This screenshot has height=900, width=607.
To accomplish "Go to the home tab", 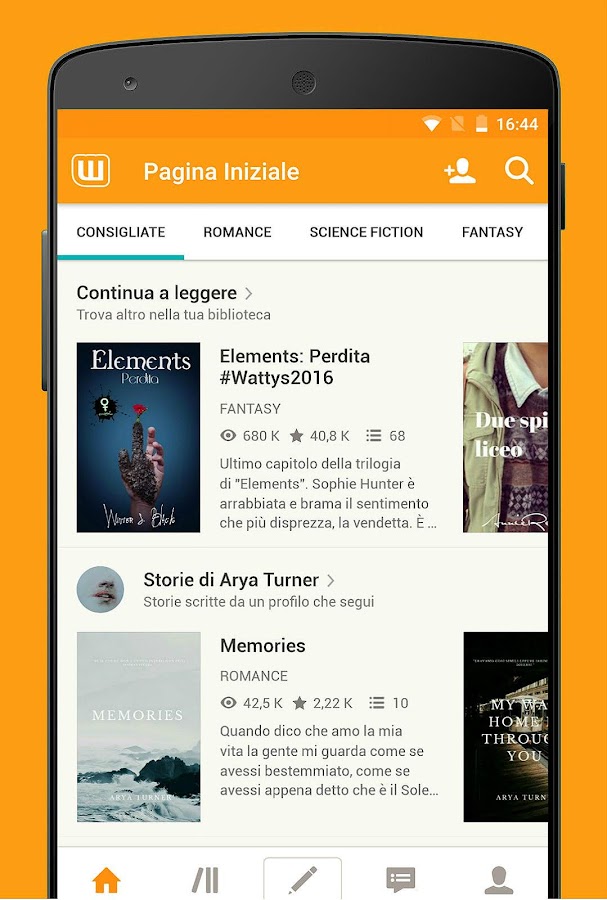I will point(106,880).
